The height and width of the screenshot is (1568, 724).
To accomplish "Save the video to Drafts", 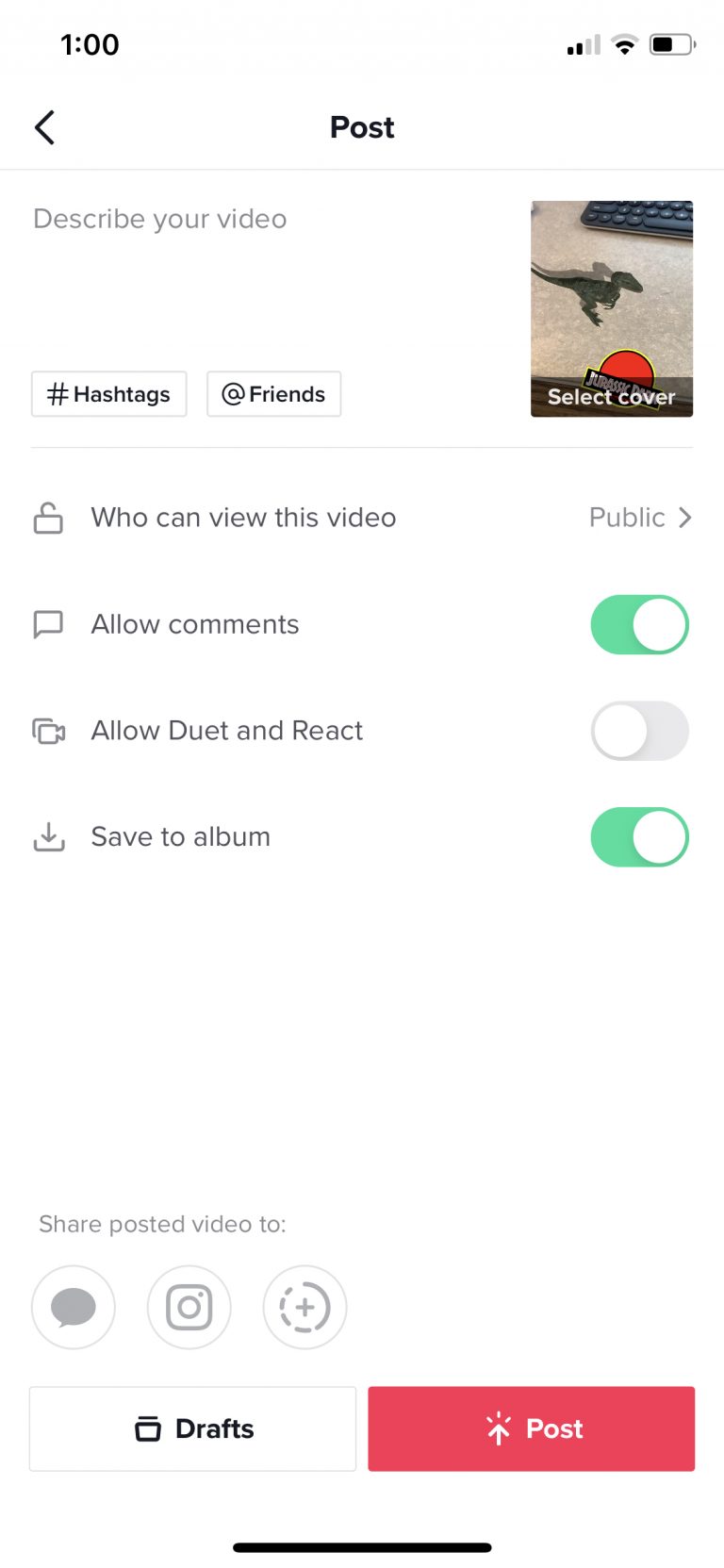I will point(192,1428).
